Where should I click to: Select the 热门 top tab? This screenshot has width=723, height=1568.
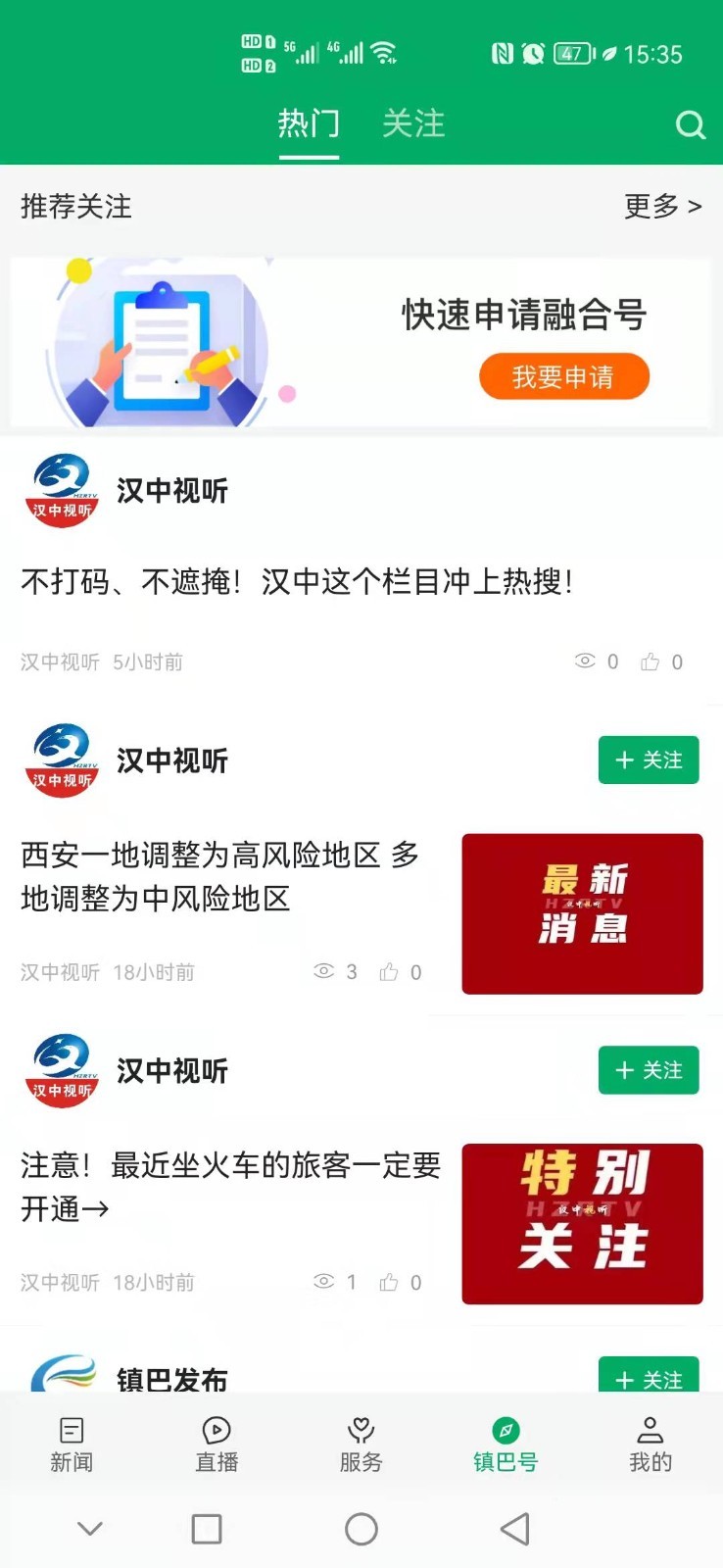[309, 123]
